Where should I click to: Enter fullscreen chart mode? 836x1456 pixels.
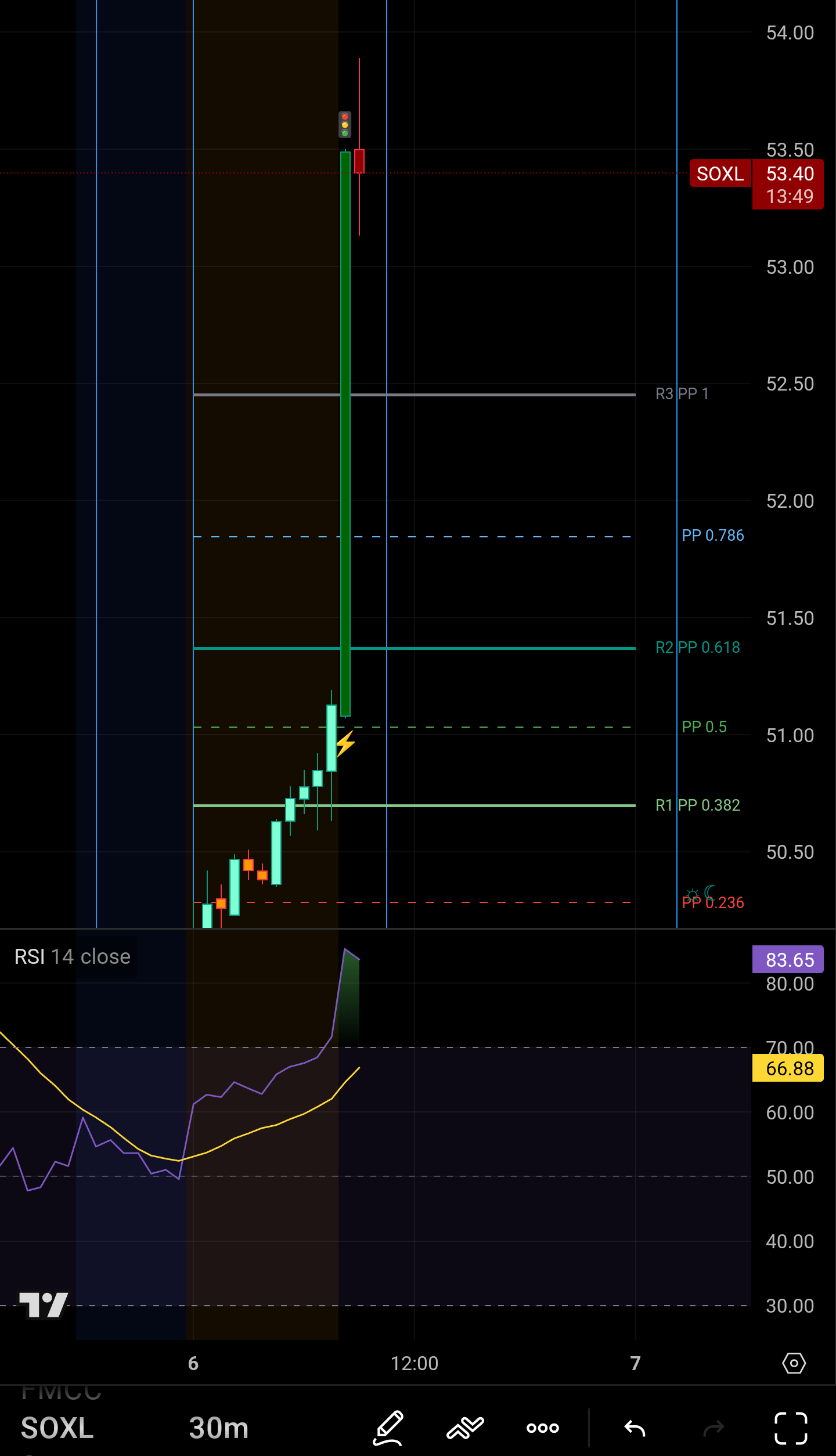tap(791, 1428)
